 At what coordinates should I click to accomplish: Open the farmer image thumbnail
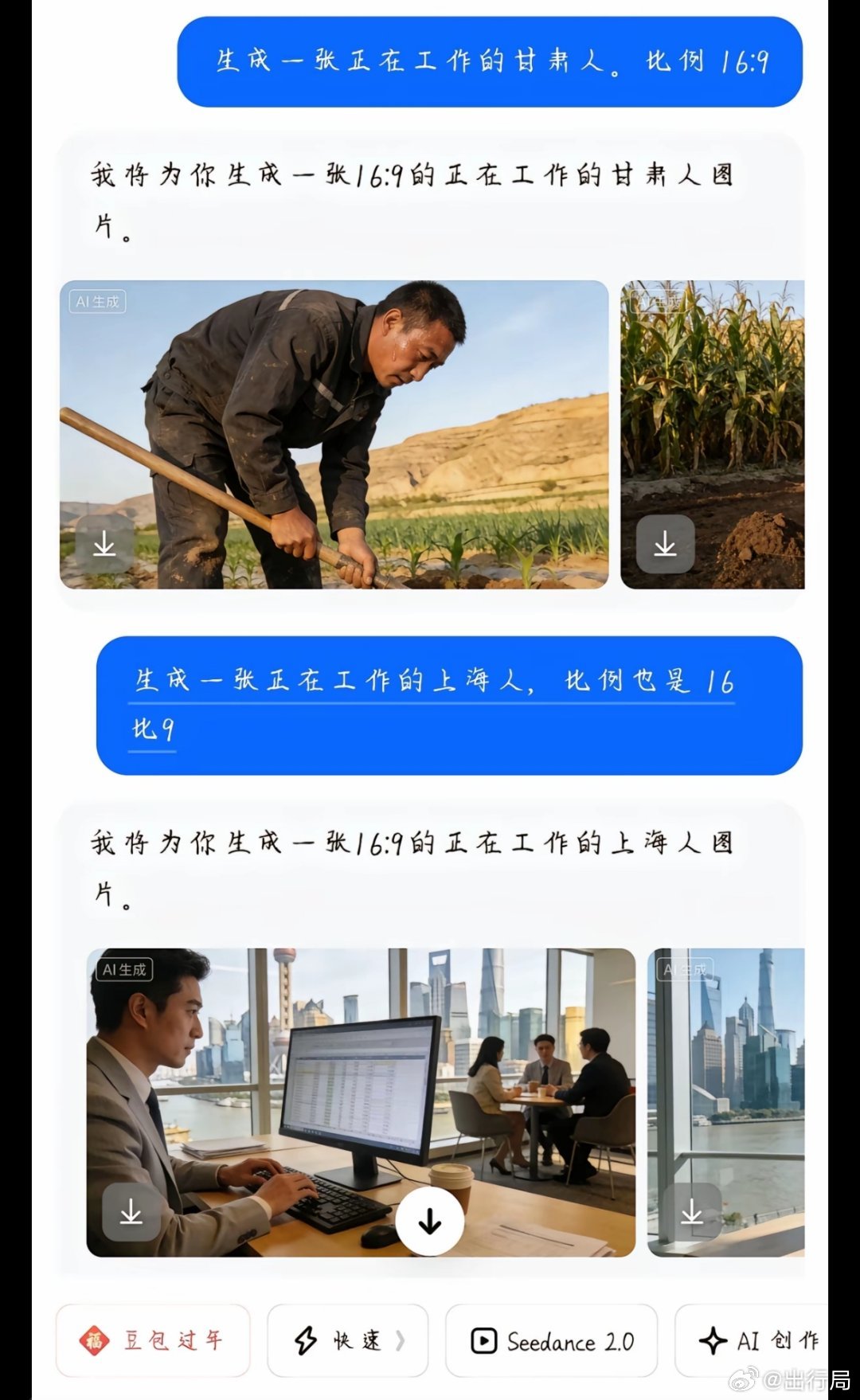pos(334,434)
